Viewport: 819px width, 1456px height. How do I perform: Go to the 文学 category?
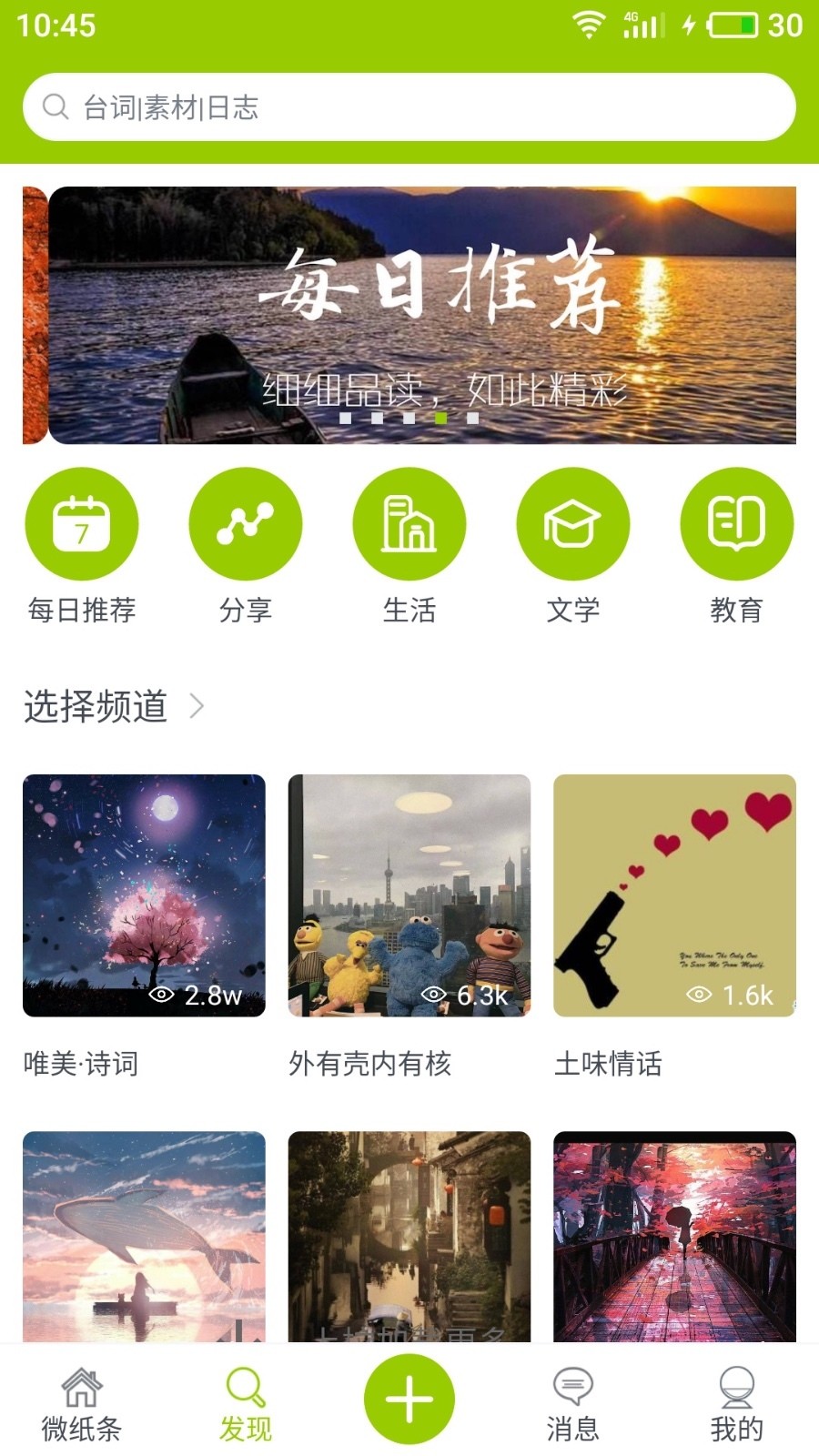pyautogui.click(x=573, y=524)
